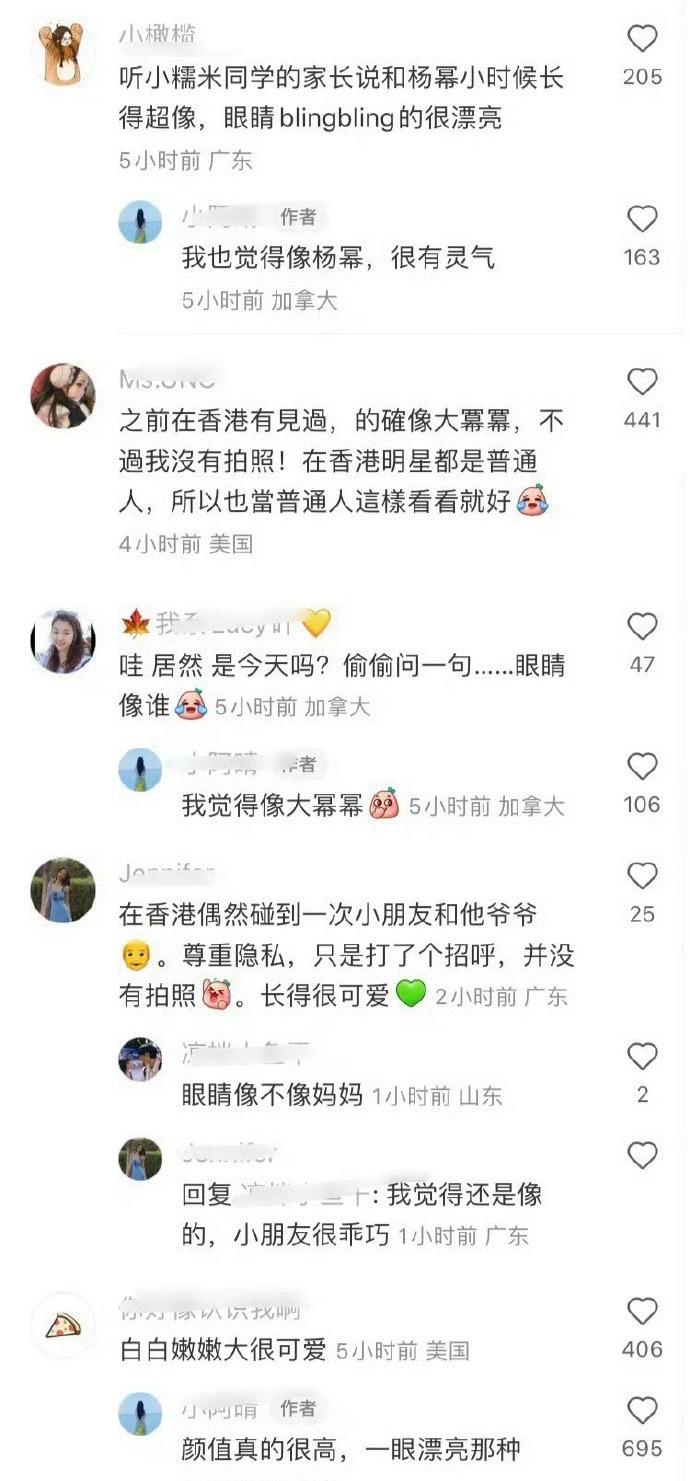690x1481 pixels.
Task: Open avatar of commenter asking 眼睛像谁
Action: 63,641
